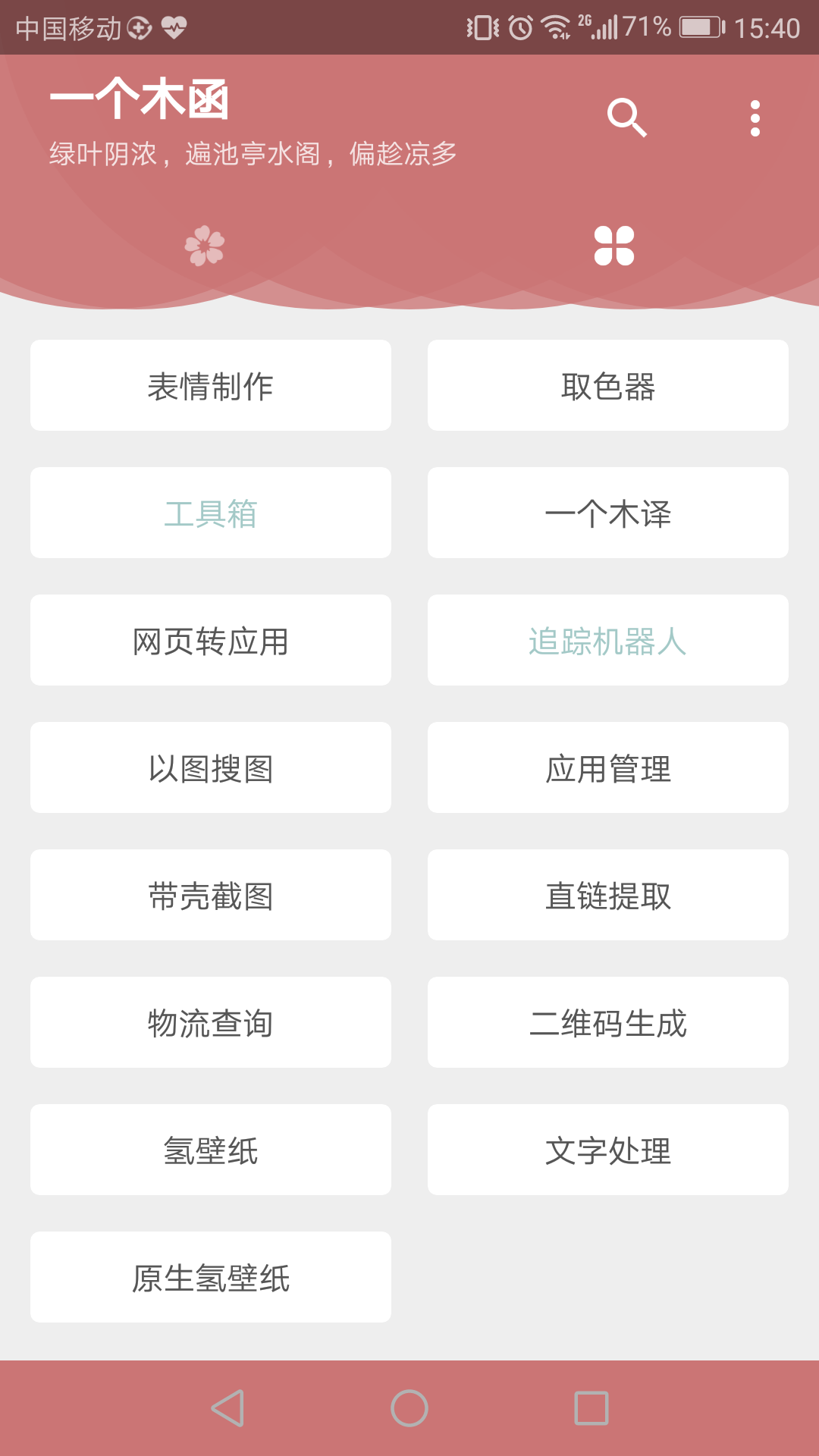
Task: Select 网页转应用
Action: tap(211, 640)
